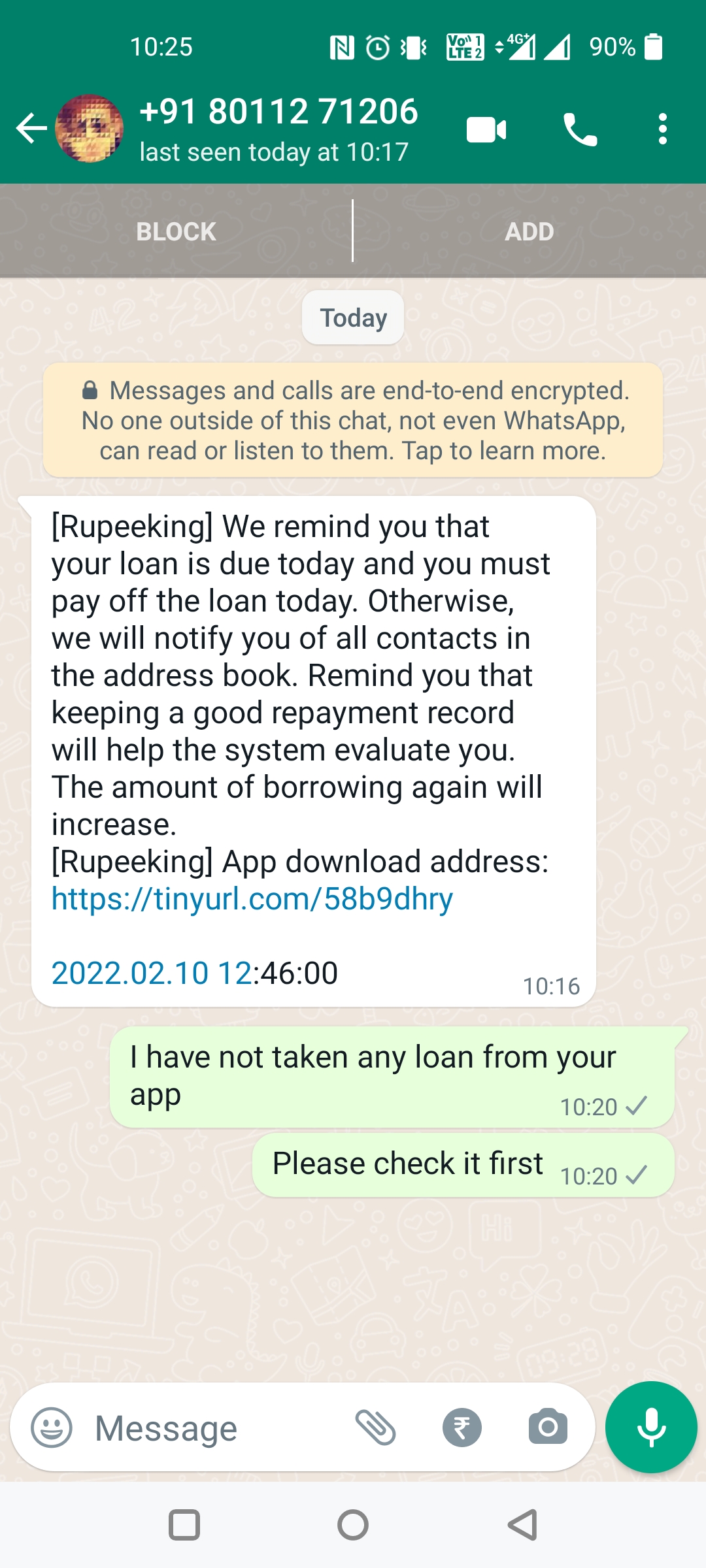706x1568 pixels.
Task: Start a voice call
Action: tap(580, 129)
